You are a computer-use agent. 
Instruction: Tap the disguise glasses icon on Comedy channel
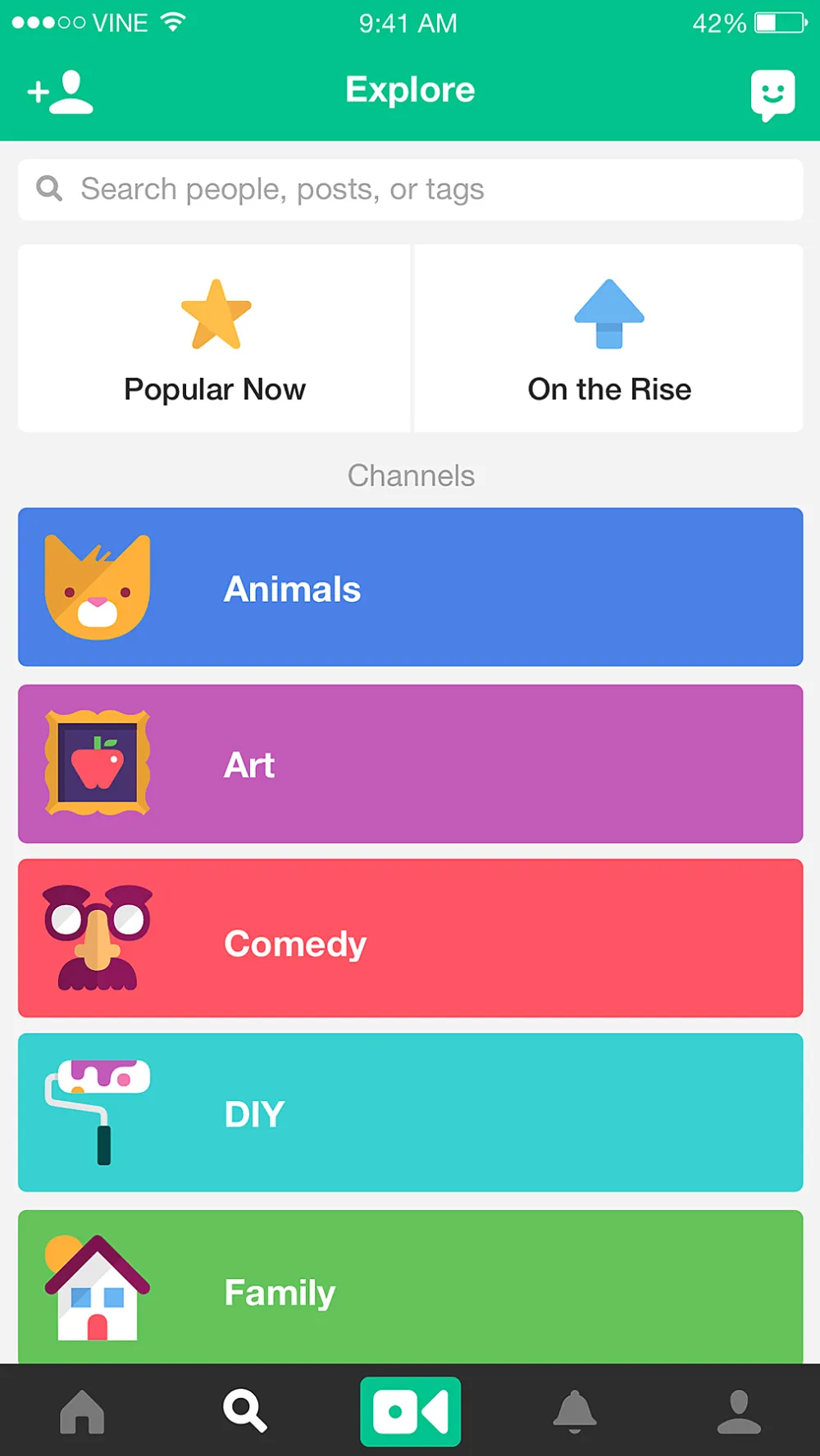[x=98, y=939]
